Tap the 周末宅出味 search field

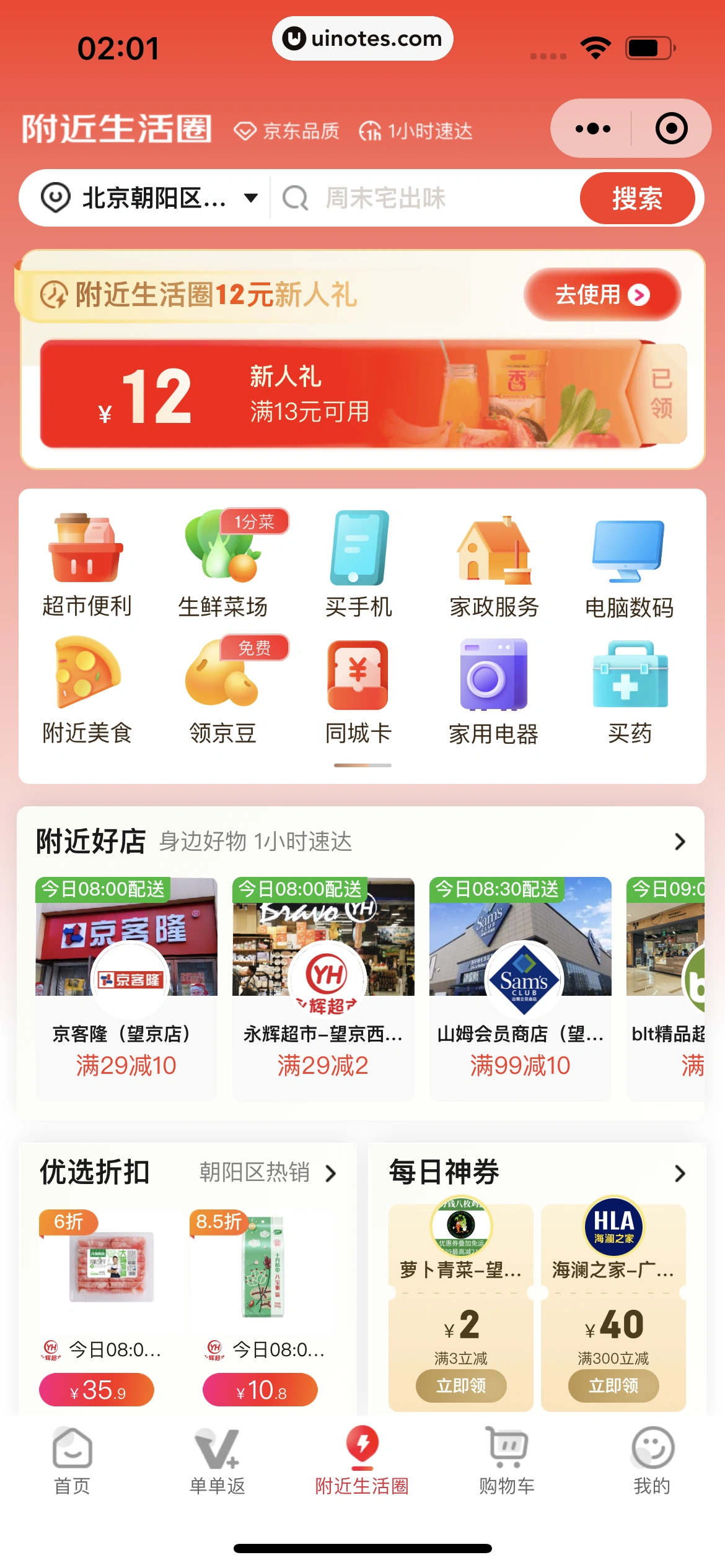click(x=421, y=199)
